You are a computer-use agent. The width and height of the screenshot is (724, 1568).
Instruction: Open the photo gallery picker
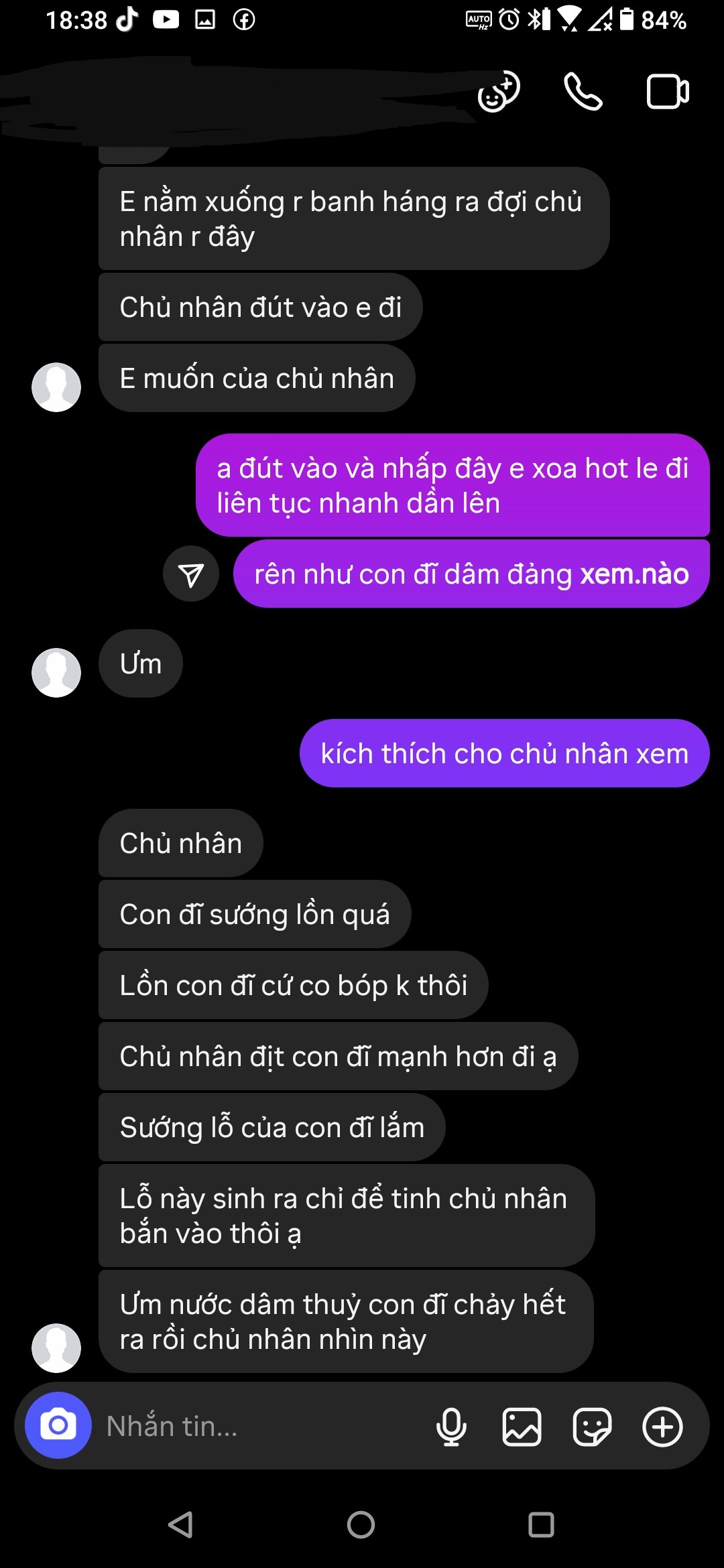pyautogui.click(x=522, y=1427)
